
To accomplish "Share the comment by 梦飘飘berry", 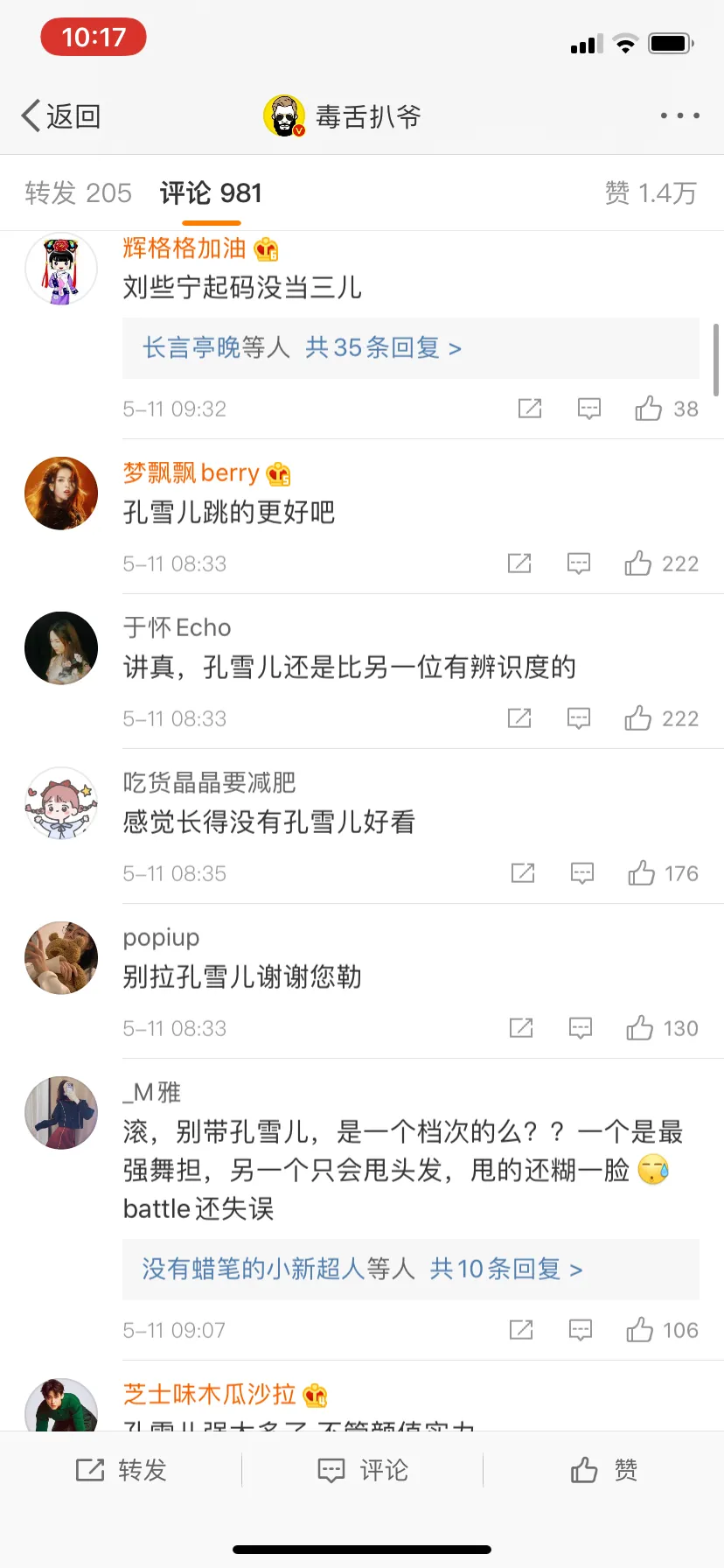I will (x=519, y=563).
